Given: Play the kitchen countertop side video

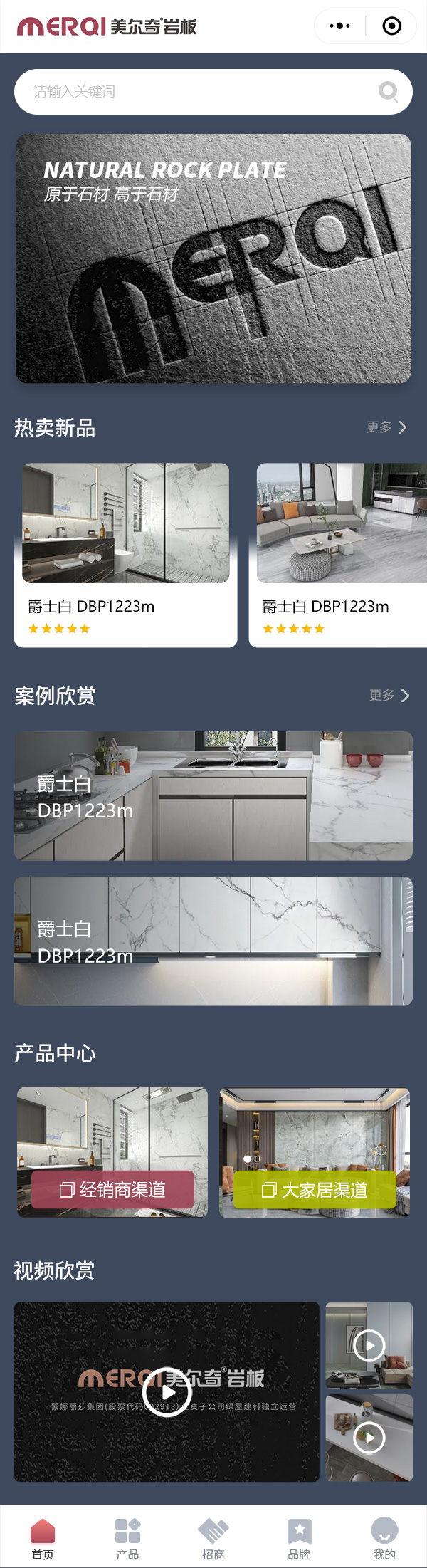Looking at the screenshot, I should coord(369,1438).
